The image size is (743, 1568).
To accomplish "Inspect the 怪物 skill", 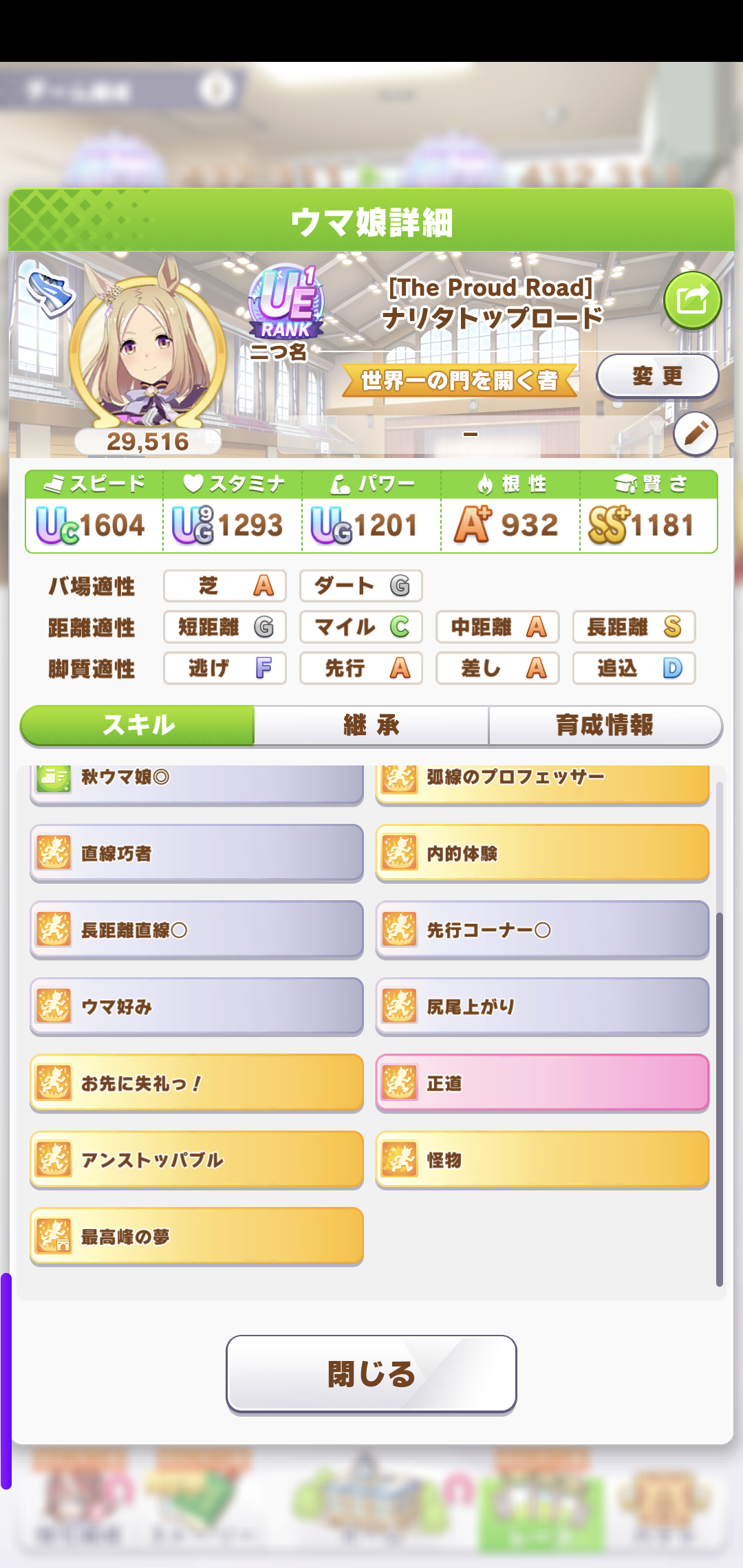I will 542,1160.
